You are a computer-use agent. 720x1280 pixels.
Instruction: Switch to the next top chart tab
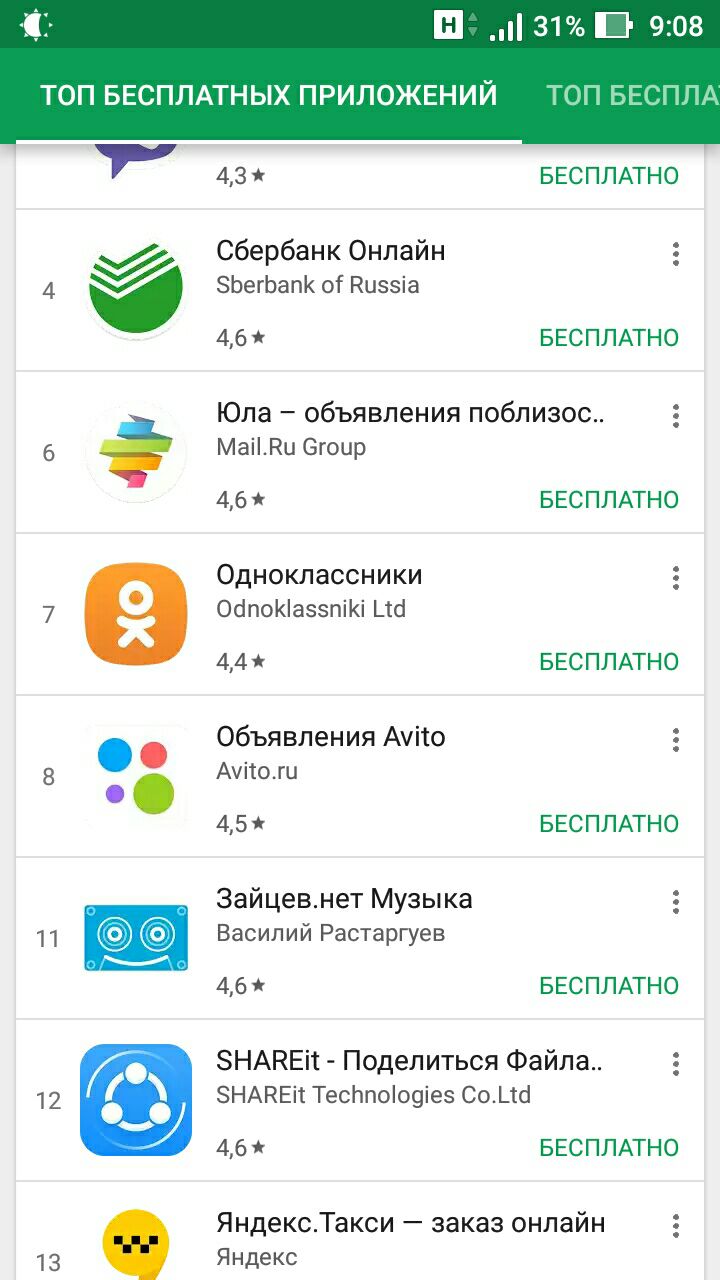pyautogui.click(x=632, y=95)
